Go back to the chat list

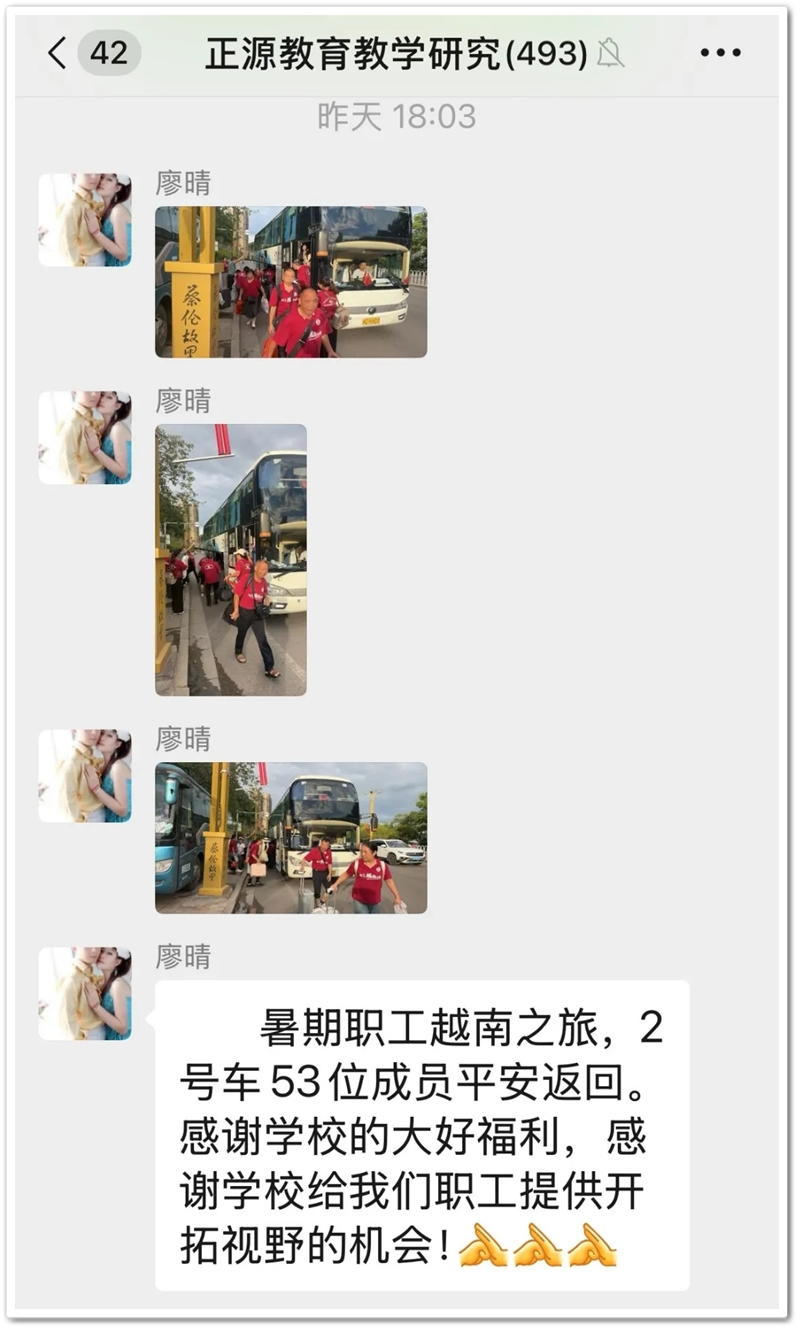57,53
